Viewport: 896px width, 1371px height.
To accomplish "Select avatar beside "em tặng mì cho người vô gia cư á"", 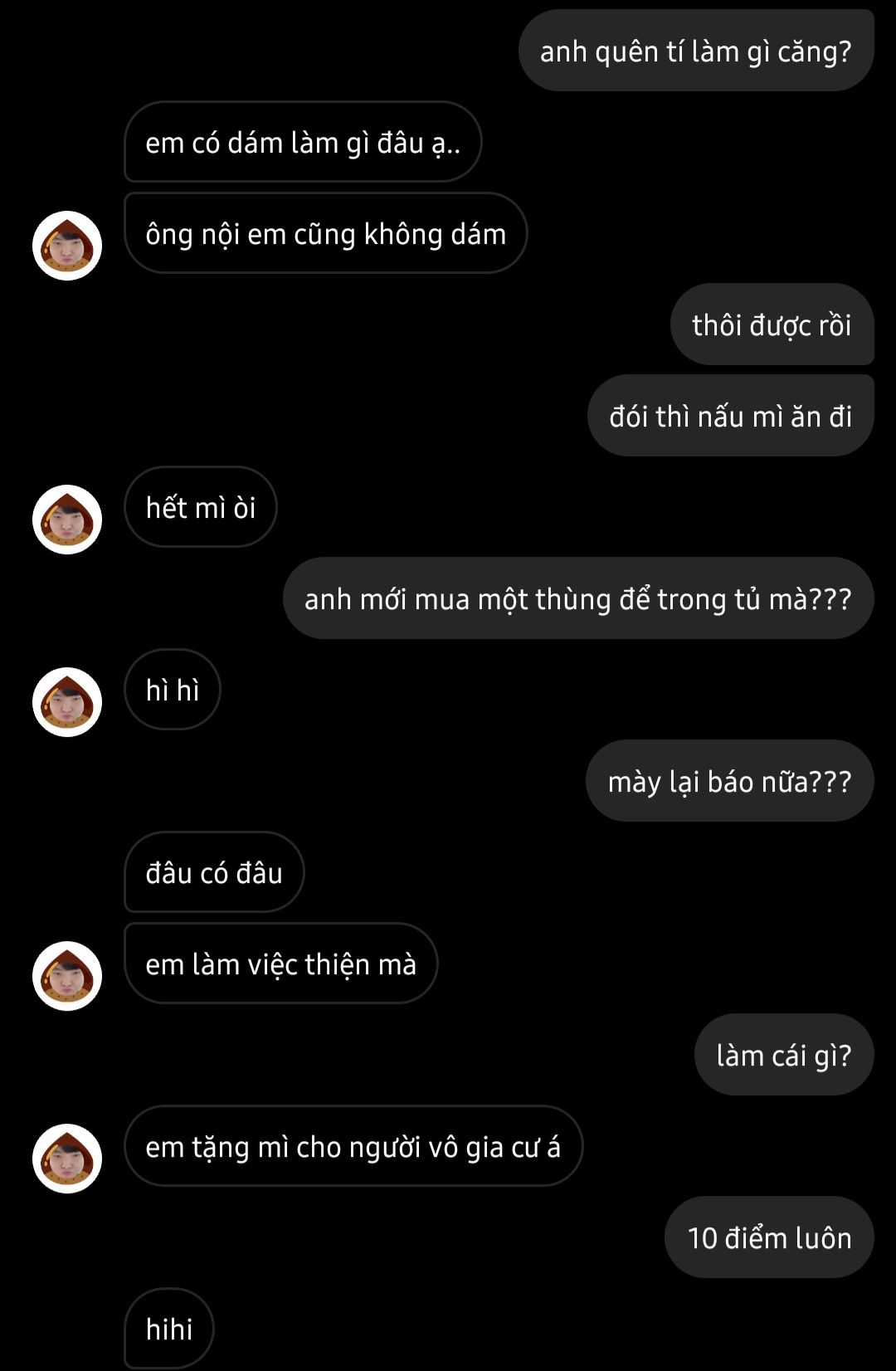I will coord(67,1159).
